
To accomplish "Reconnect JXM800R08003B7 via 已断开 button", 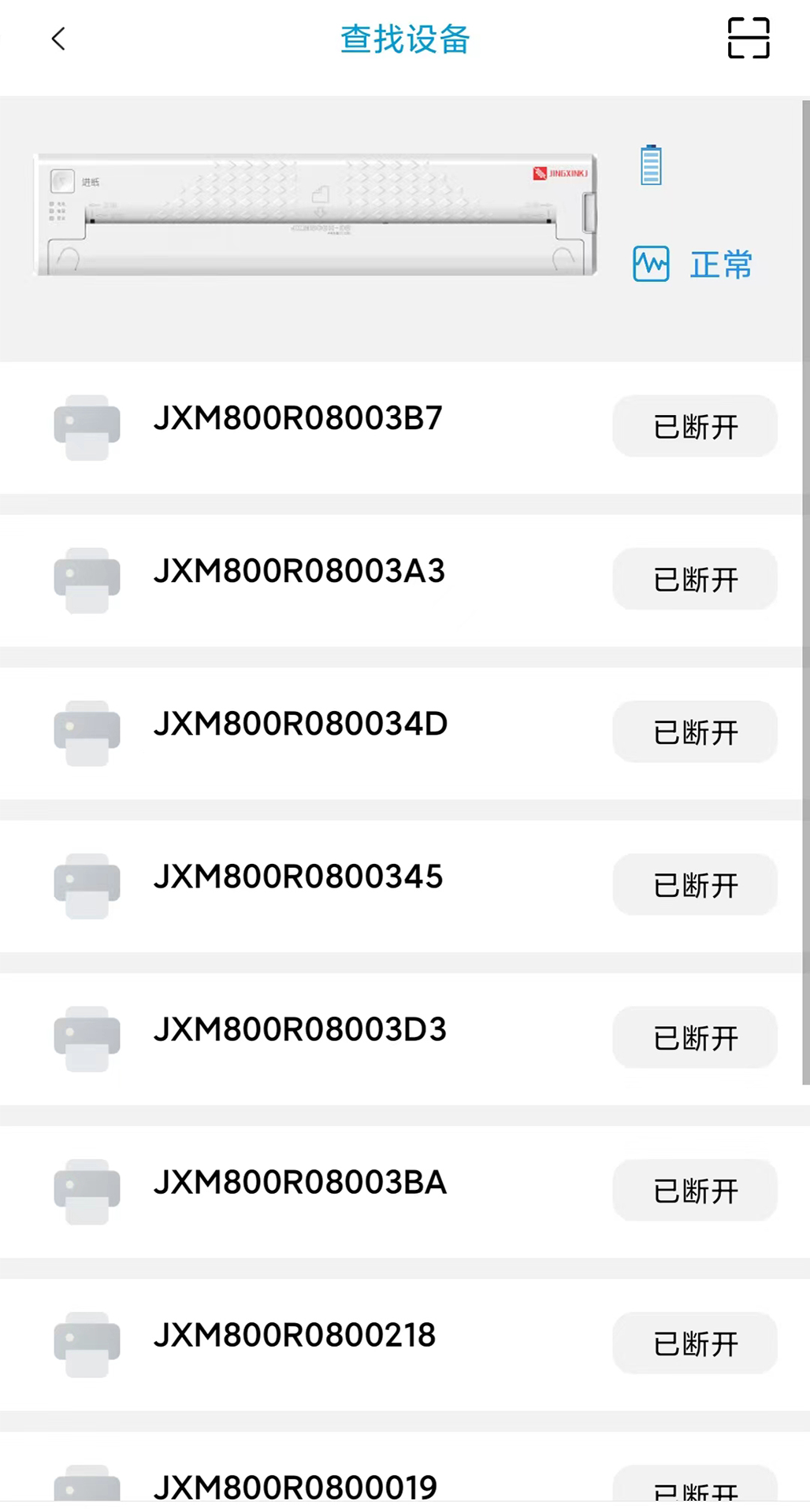I will pyautogui.click(x=694, y=427).
